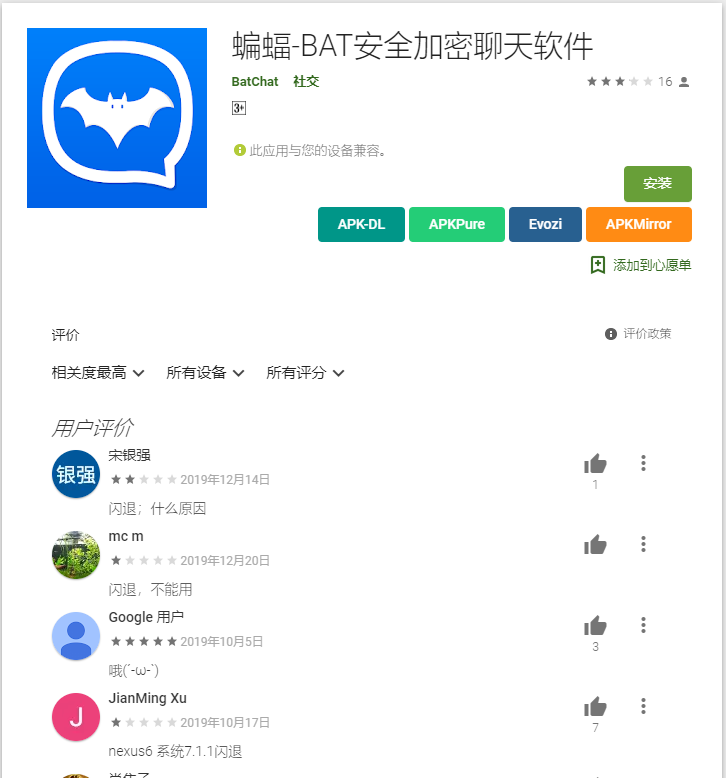The width and height of the screenshot is (726, 778).
Task: Open the three-dot menu on mc m's review
Action: (643, 543)
